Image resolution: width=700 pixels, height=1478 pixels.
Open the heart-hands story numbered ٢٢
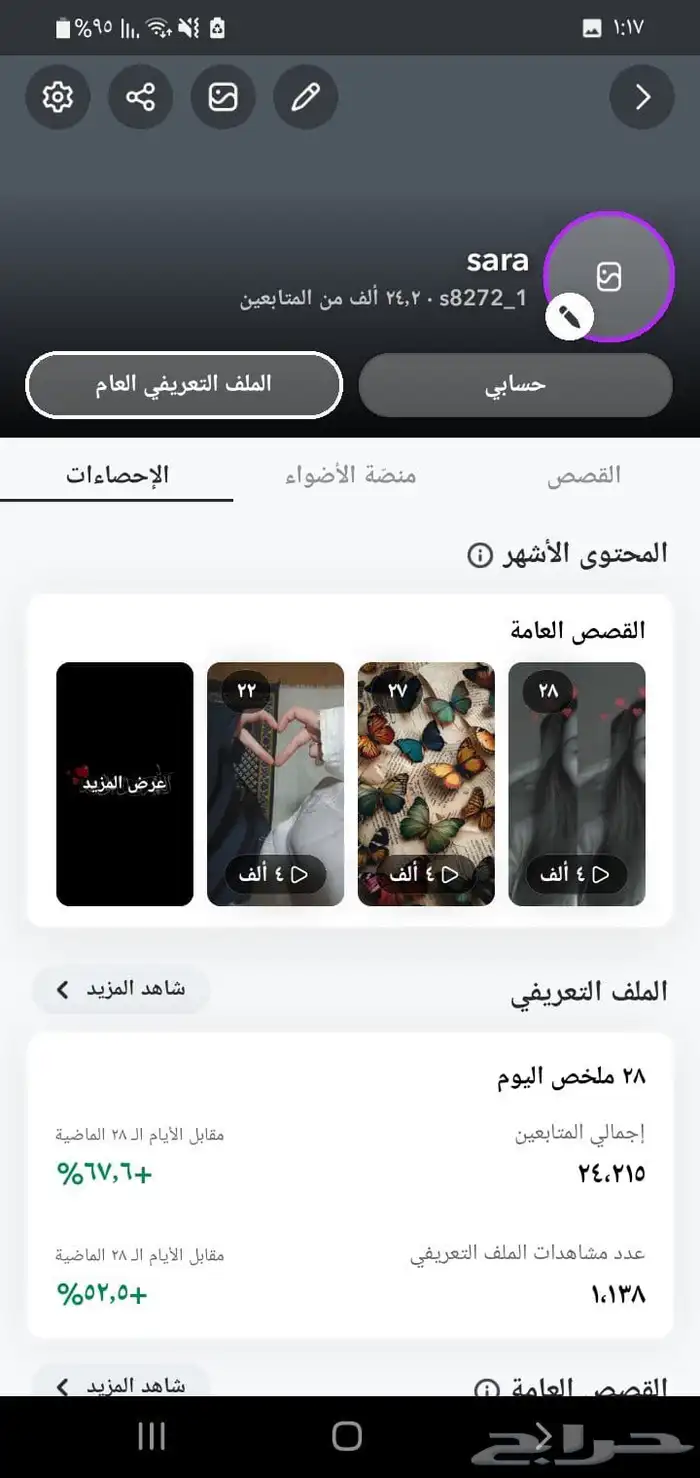[x=275, y=784]
